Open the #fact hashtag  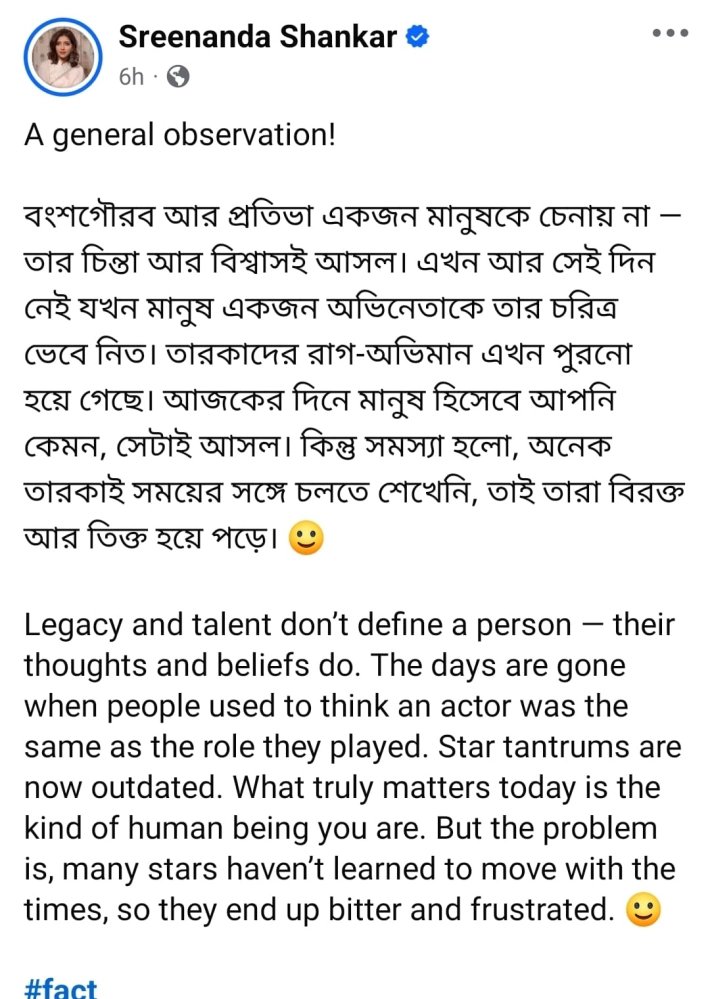click(x=61, y=988)
